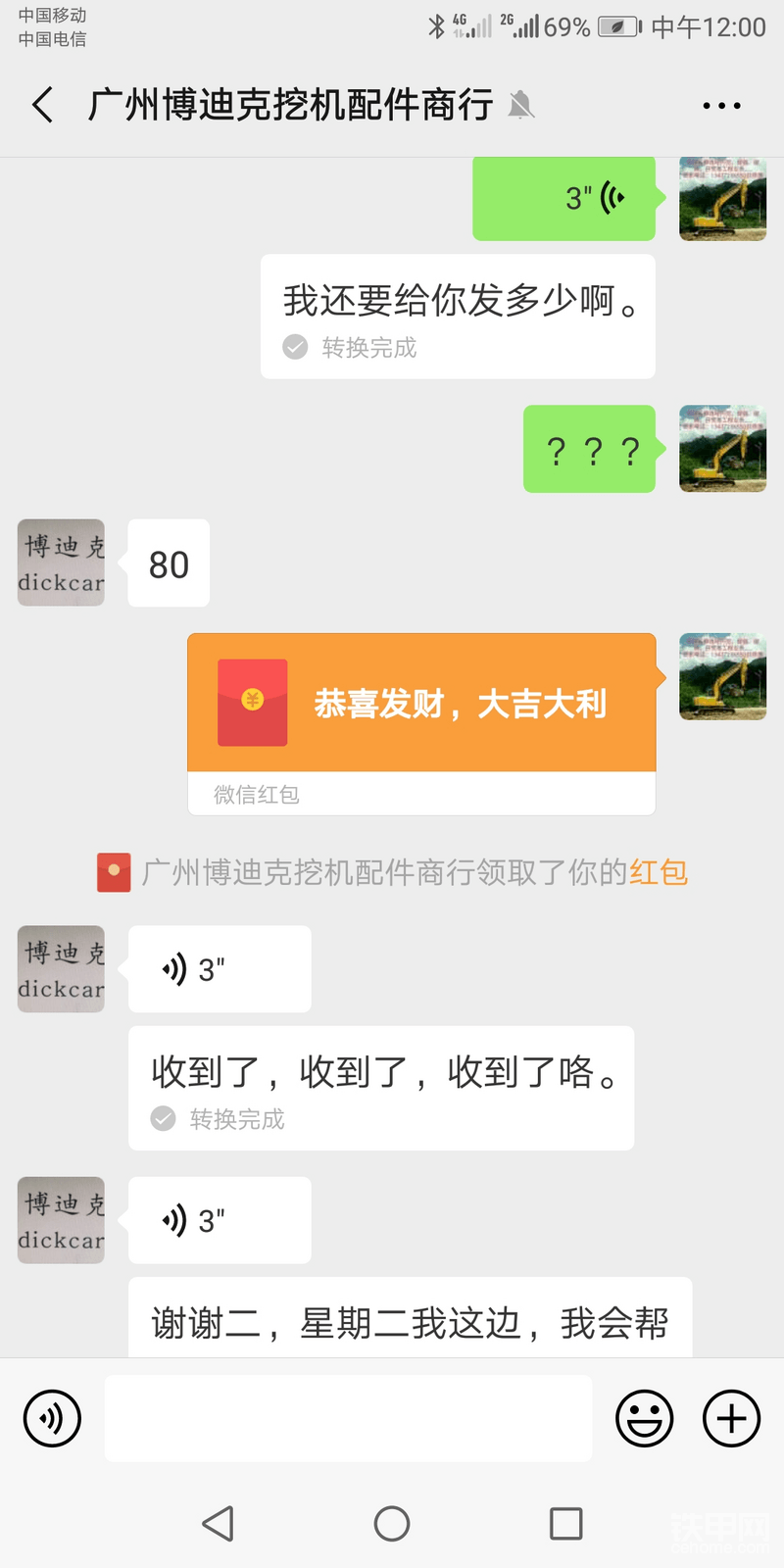Open contact avatar beside the 80 message
This screenshot has height=1568, width=784.
click(x=61, y=563)
